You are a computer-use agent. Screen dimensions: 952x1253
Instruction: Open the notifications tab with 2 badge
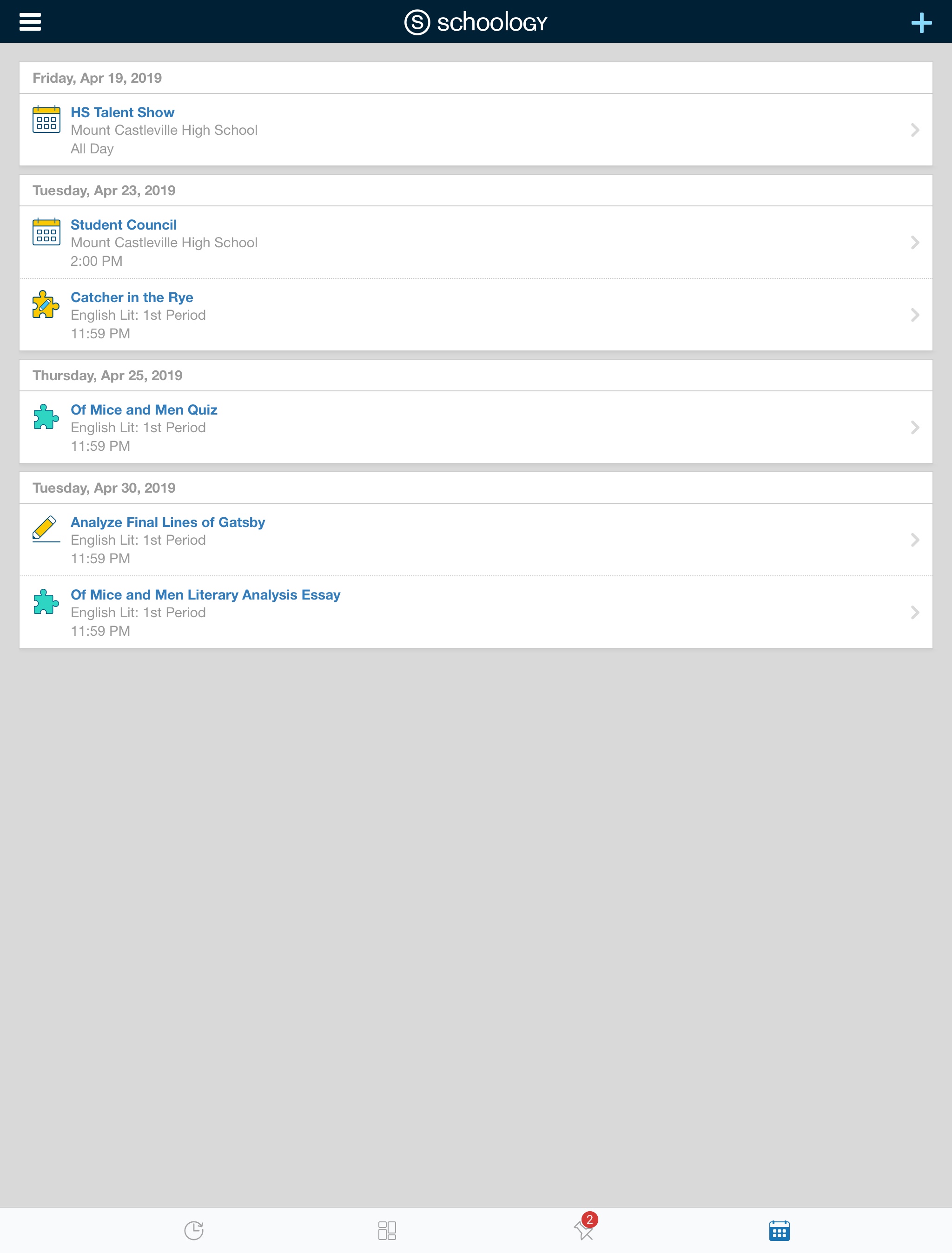tap(584, 1229)
